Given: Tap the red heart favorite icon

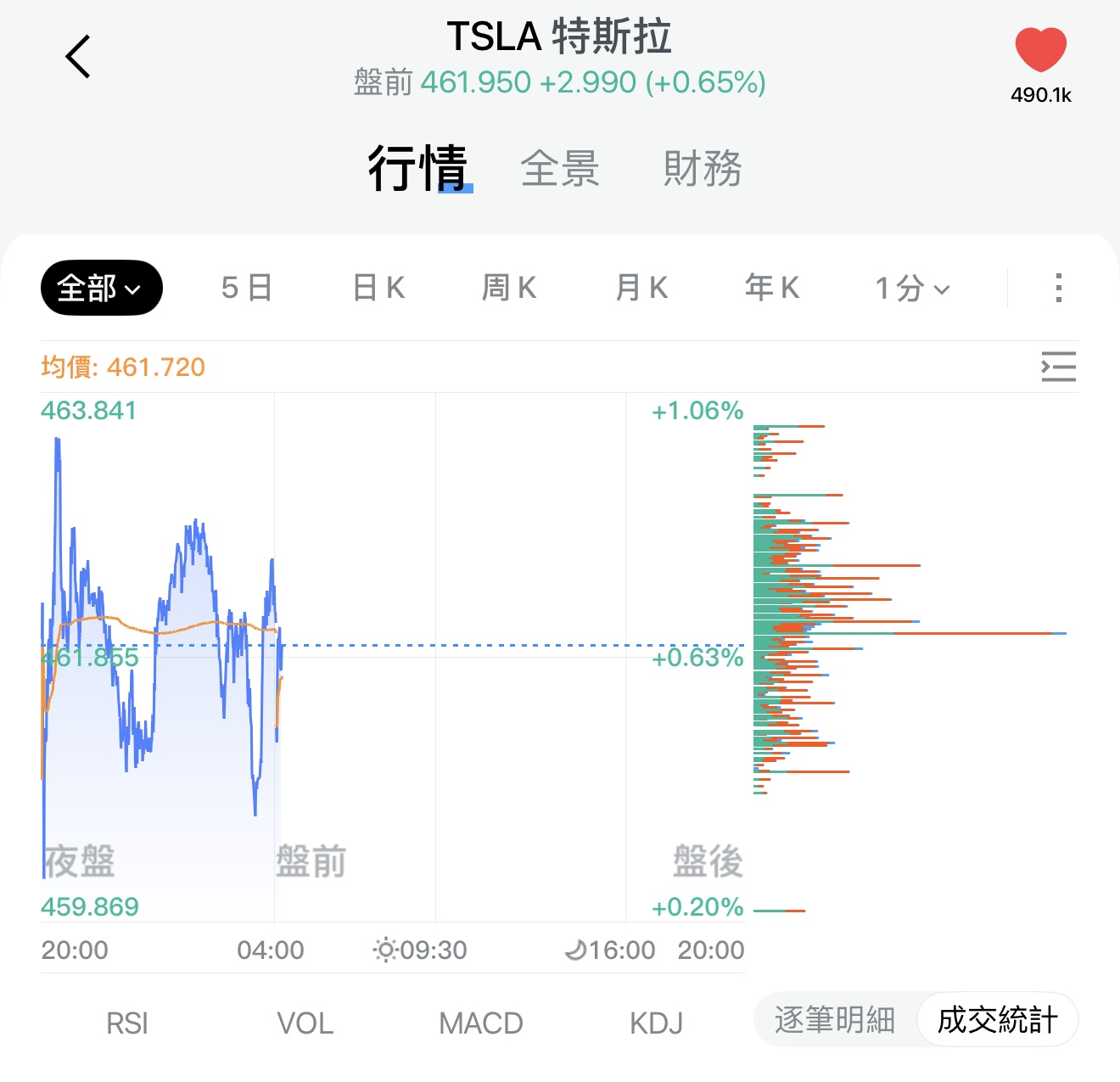Looking at the screenshot, I should [x=1040, y=51].
